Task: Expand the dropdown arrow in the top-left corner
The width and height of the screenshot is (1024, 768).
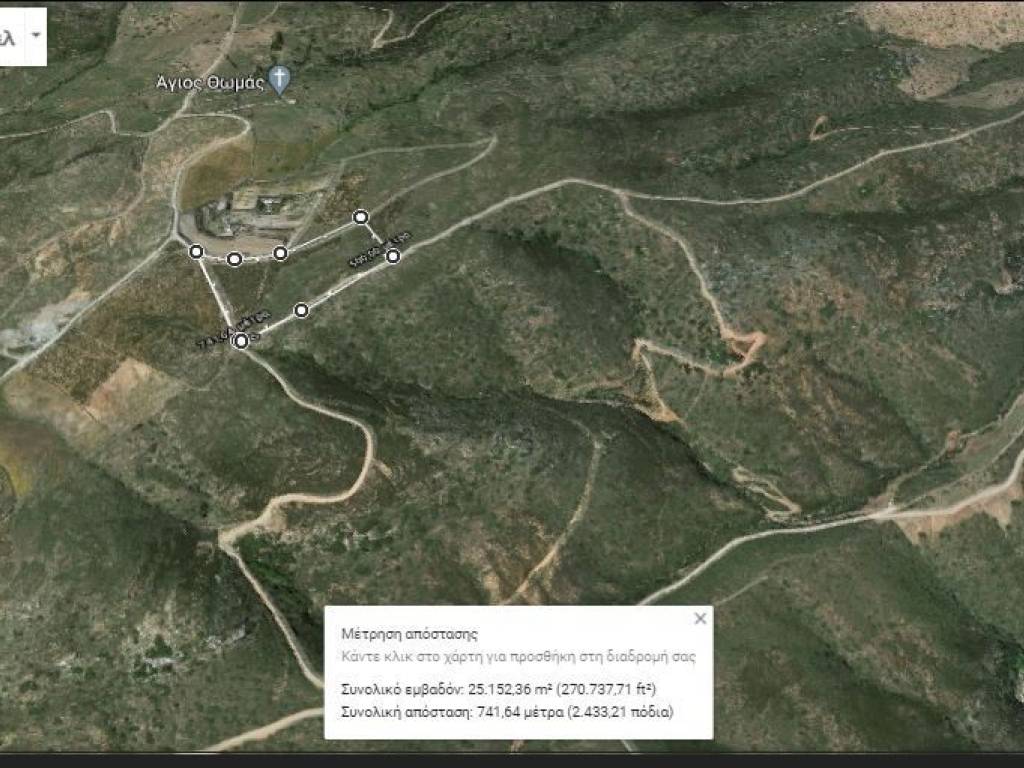Action: click(x=36, y=35)
